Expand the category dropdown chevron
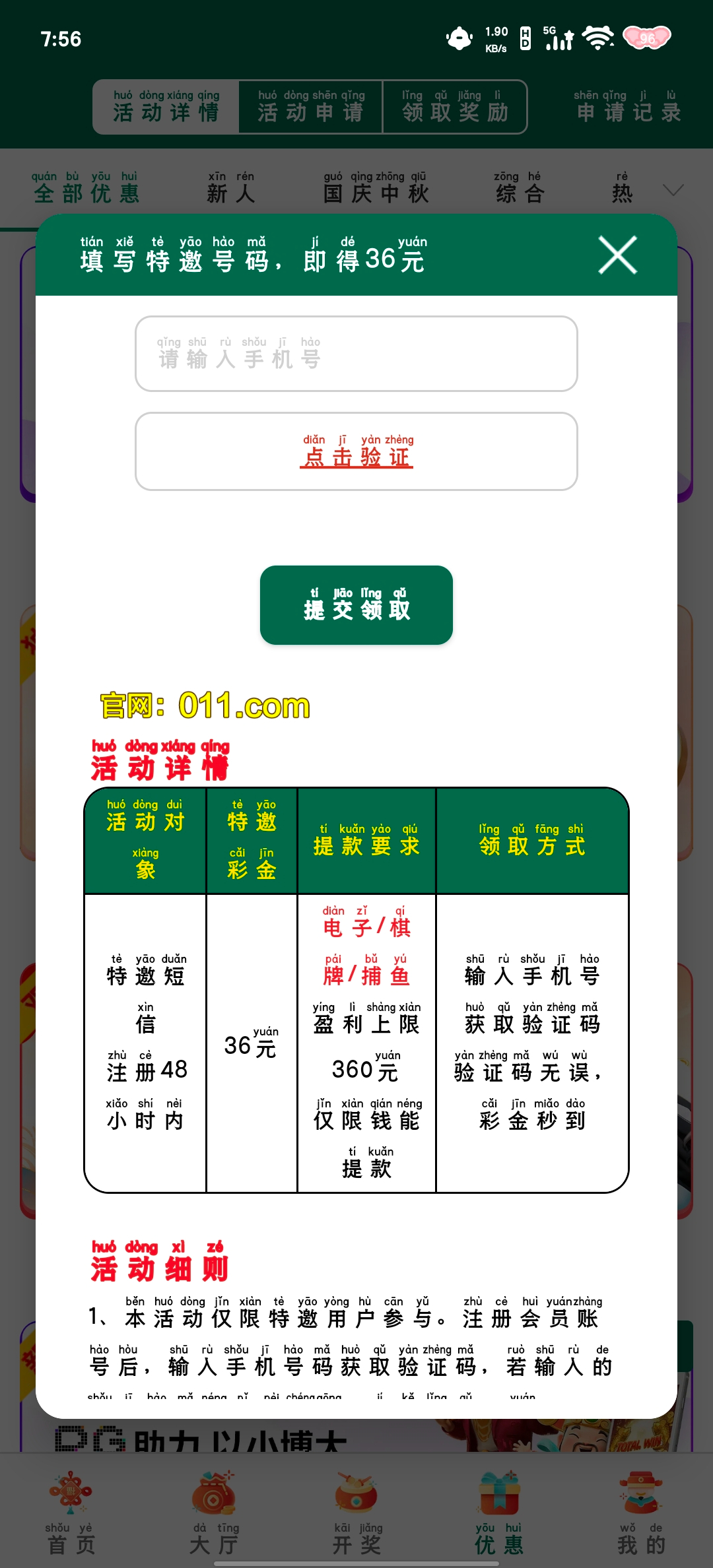 [x=673, y=190]
